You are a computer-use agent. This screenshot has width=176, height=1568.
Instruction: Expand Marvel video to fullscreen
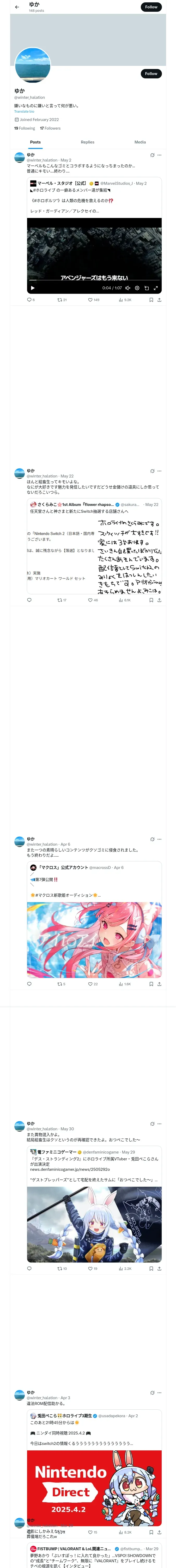[155, 288]
